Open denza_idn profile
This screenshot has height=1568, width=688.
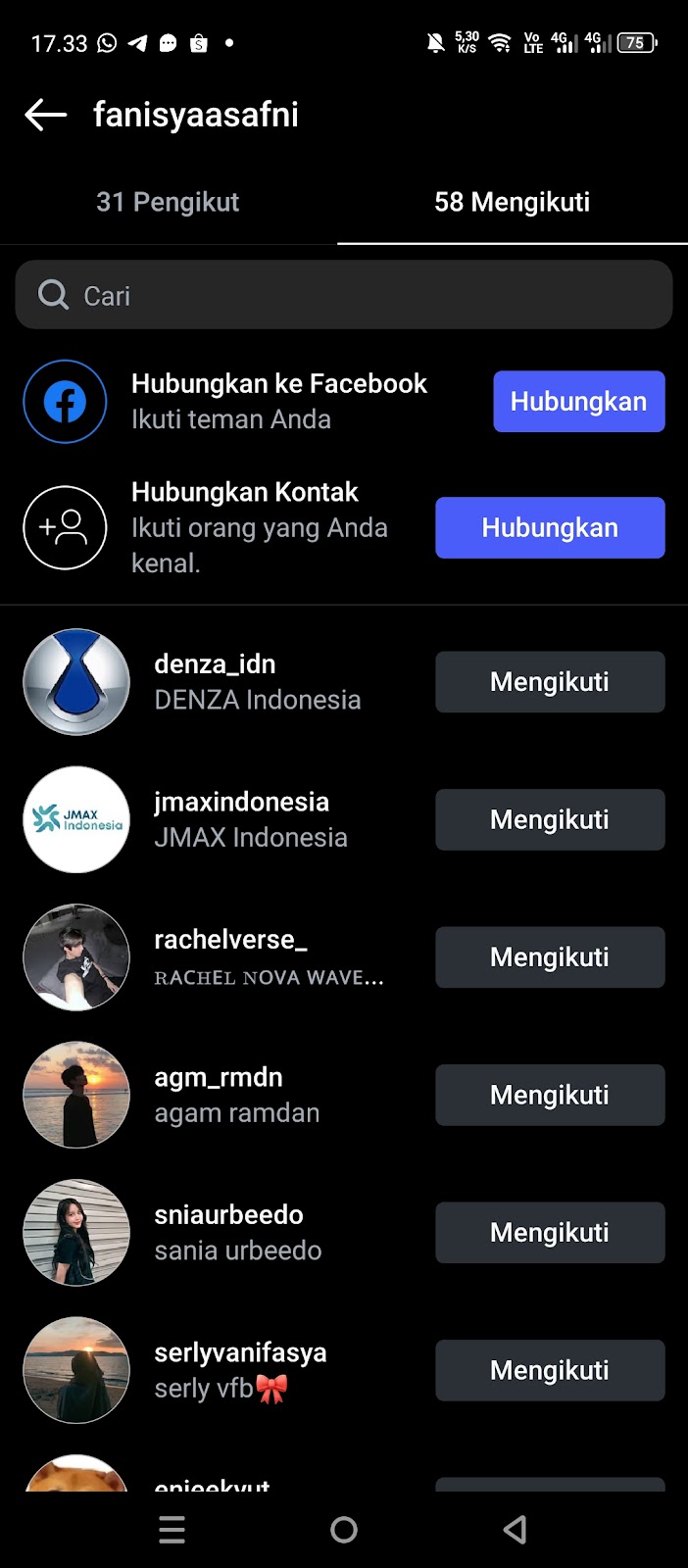click(215, 664)
